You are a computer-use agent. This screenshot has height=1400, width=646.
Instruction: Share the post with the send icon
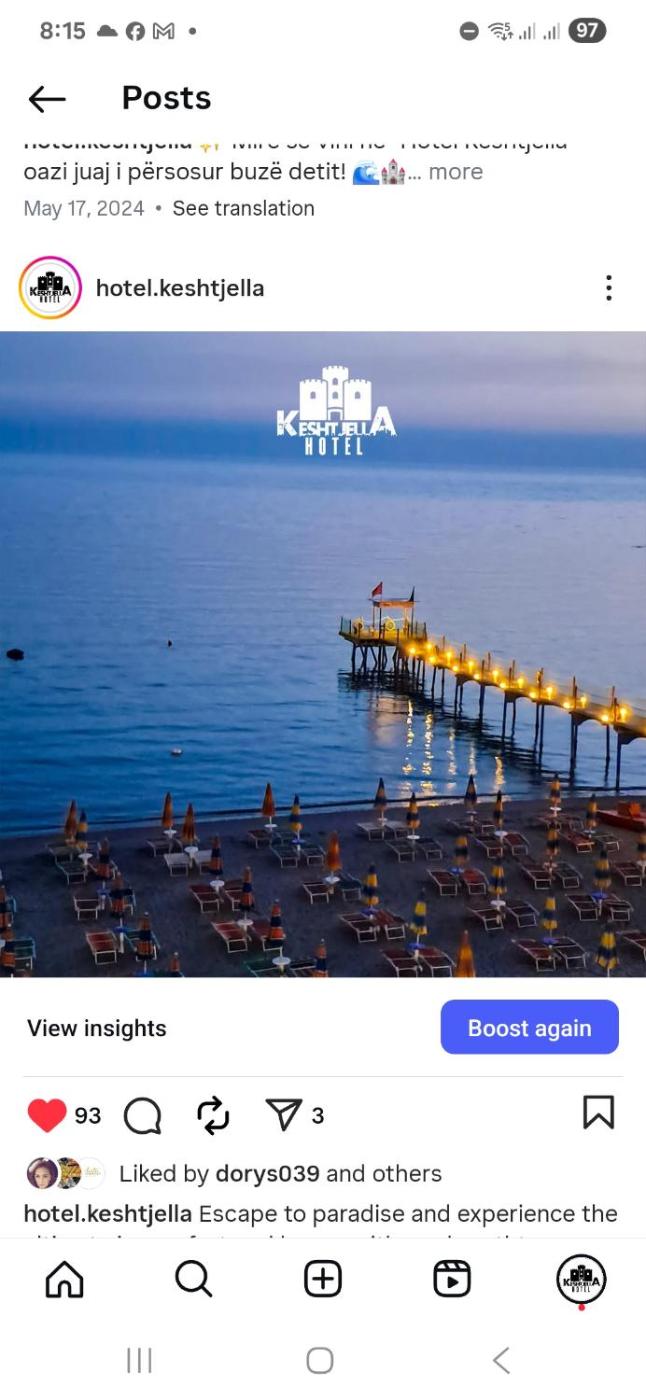(x=283, y=1115)
